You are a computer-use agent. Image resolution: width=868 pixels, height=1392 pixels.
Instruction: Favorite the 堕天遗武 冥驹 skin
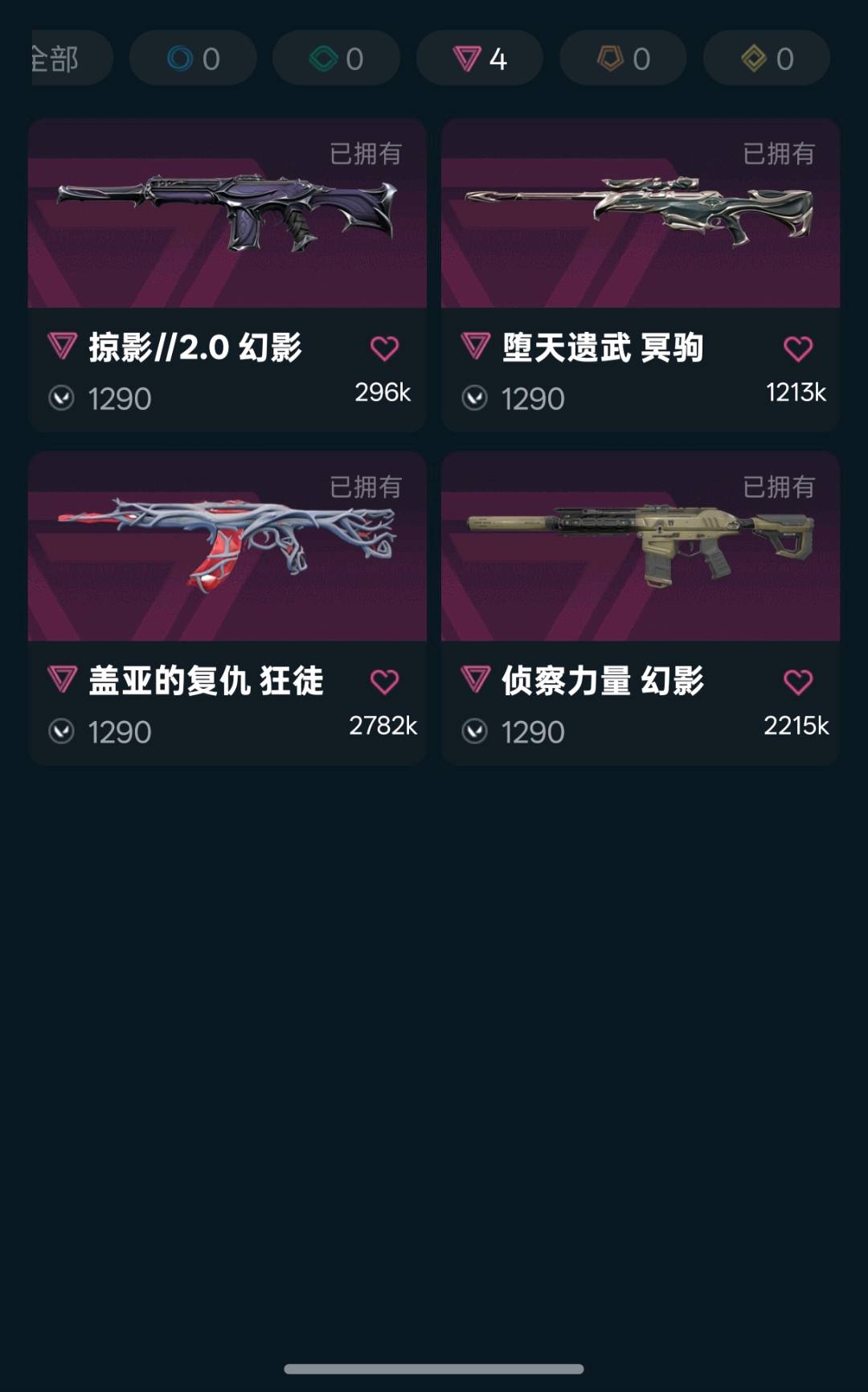797,349
